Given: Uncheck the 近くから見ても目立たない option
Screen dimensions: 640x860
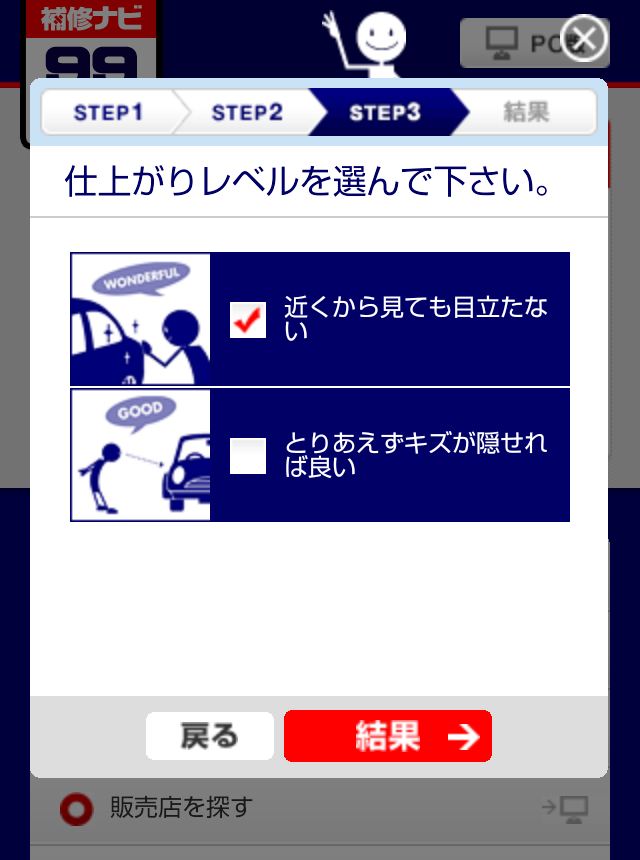Looking at the screenshot, I should coord(248,320).
